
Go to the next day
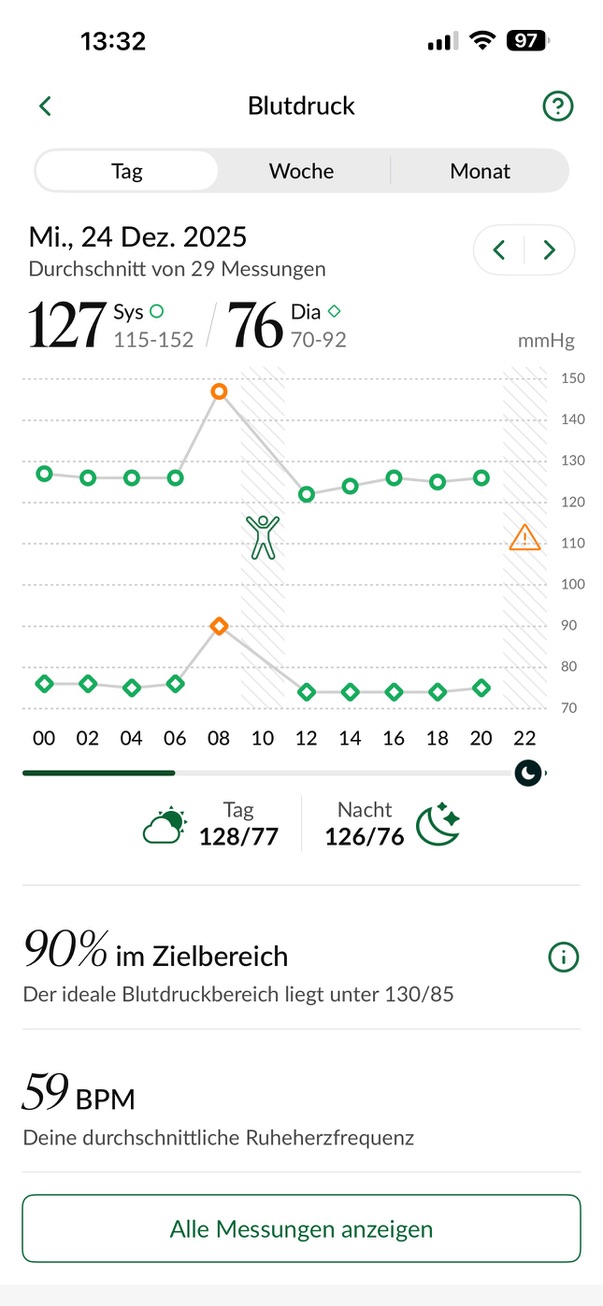tap(549, 250)
